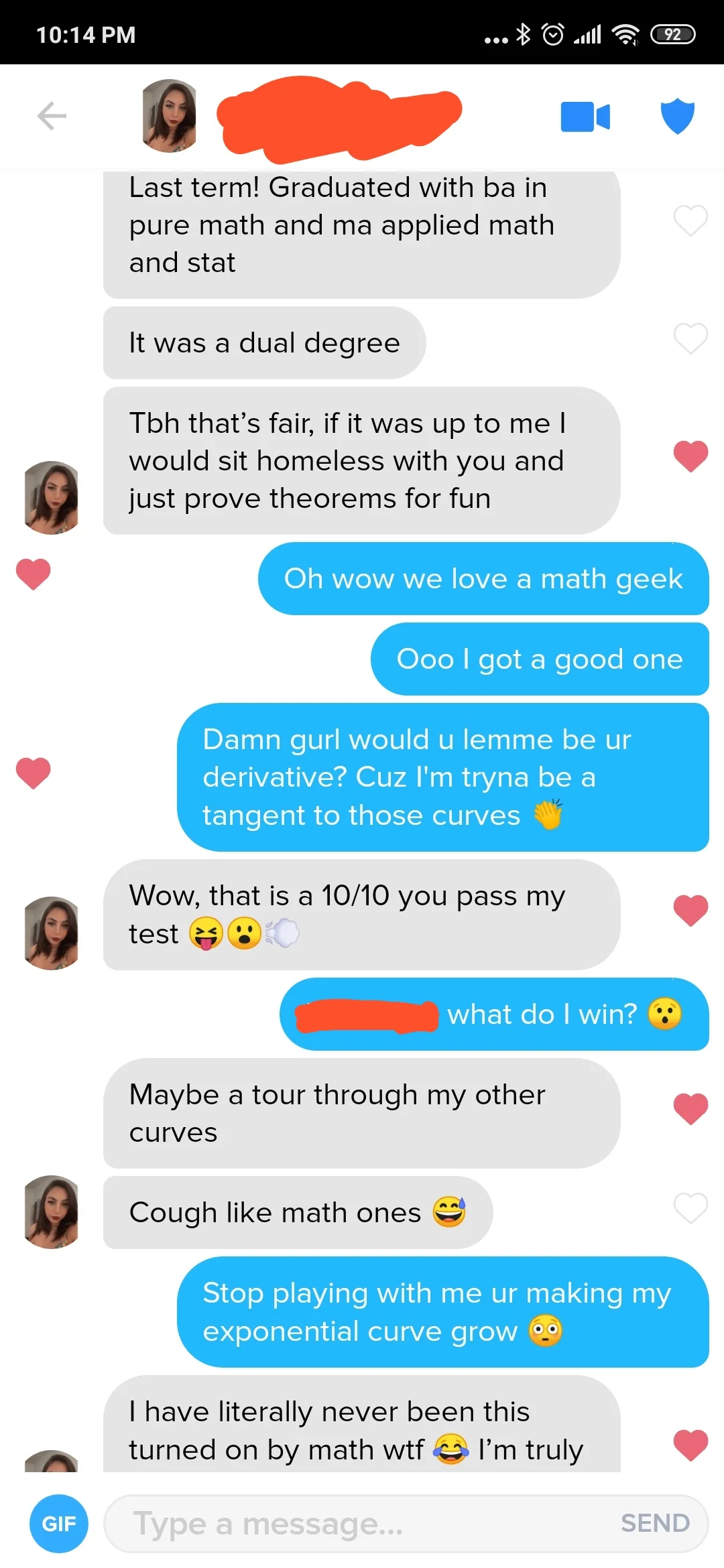Tap the avatar next to the theorems message
The image size is (724, 1568).
pyautogui.click(x=50, y=497)
